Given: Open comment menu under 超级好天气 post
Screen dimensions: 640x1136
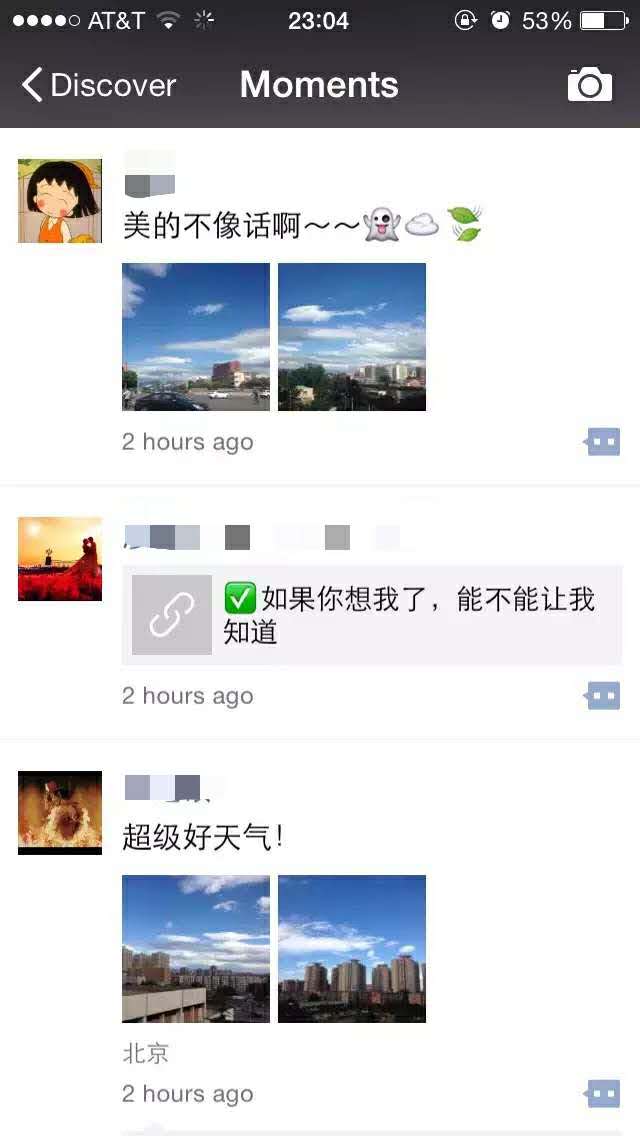Looking at the screenshot, I should pyautogui.click(x=602, y=1094).
